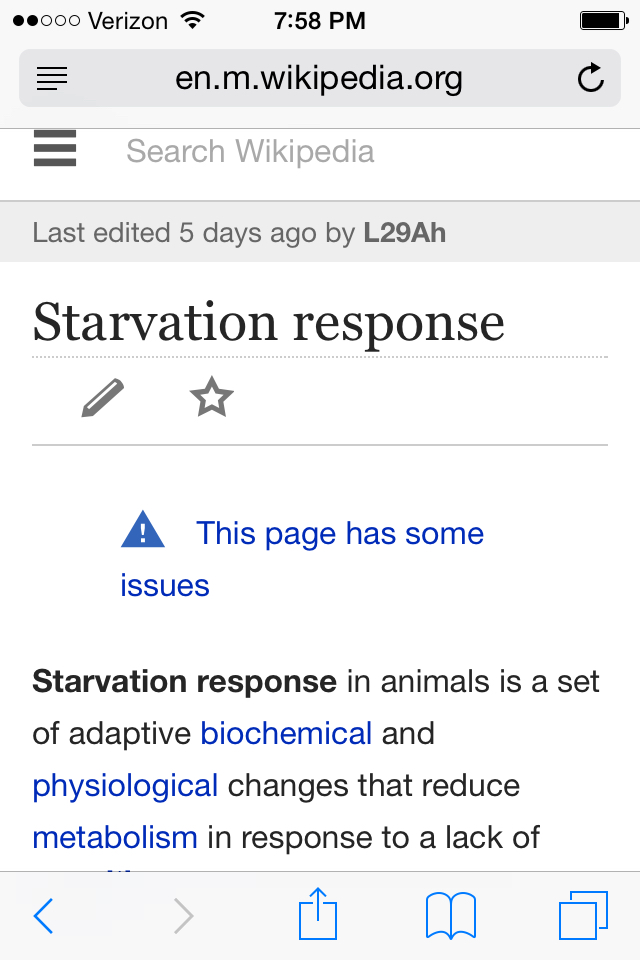
Task: Edit the article with pencil icon
Action: (103, 398)
